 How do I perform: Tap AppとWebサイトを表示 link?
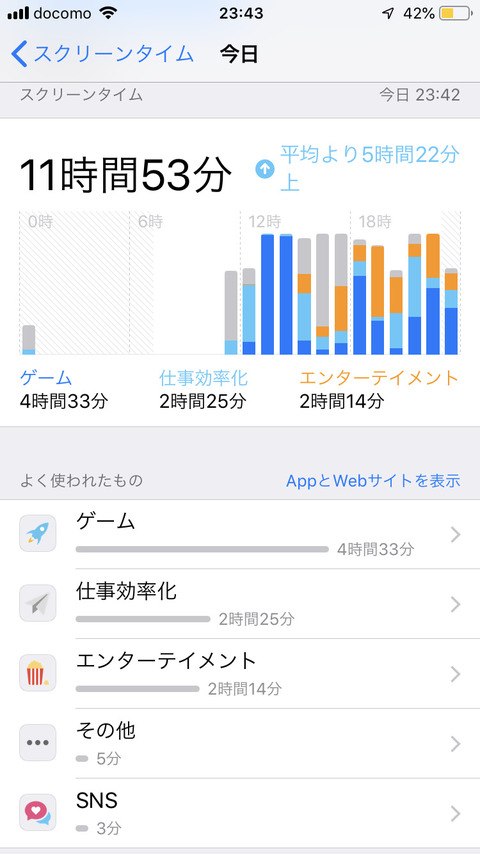pos(373,480)
